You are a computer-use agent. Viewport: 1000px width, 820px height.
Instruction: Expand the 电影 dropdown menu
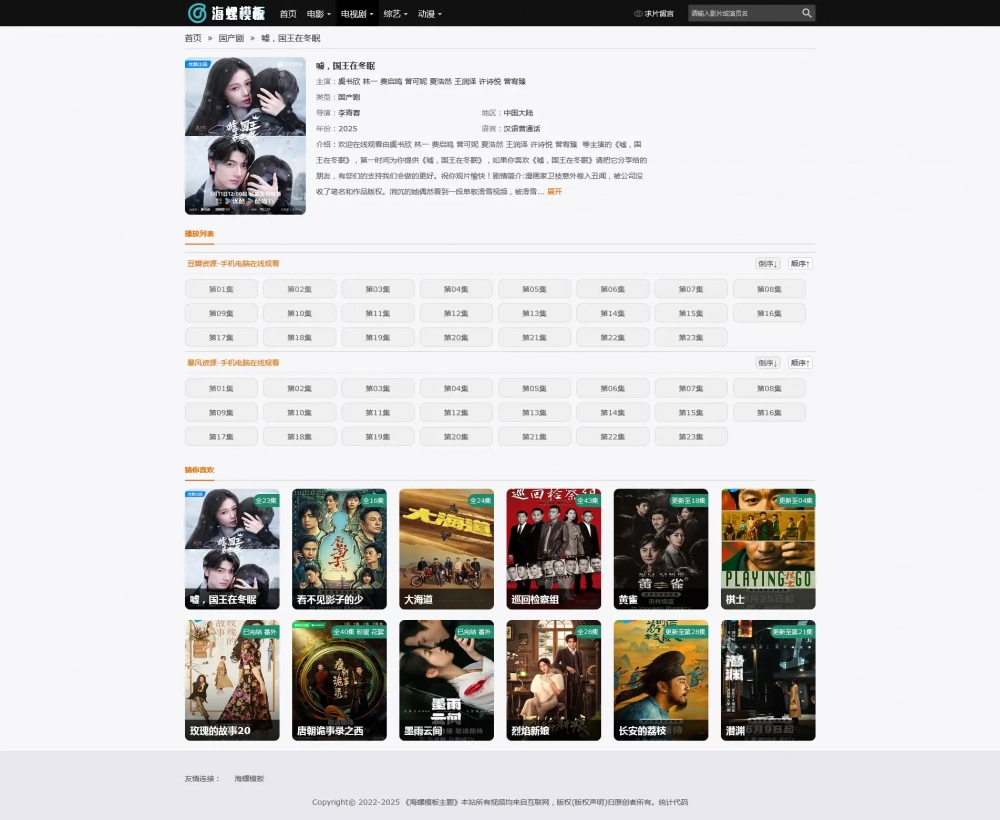click(x=318, y=14)
